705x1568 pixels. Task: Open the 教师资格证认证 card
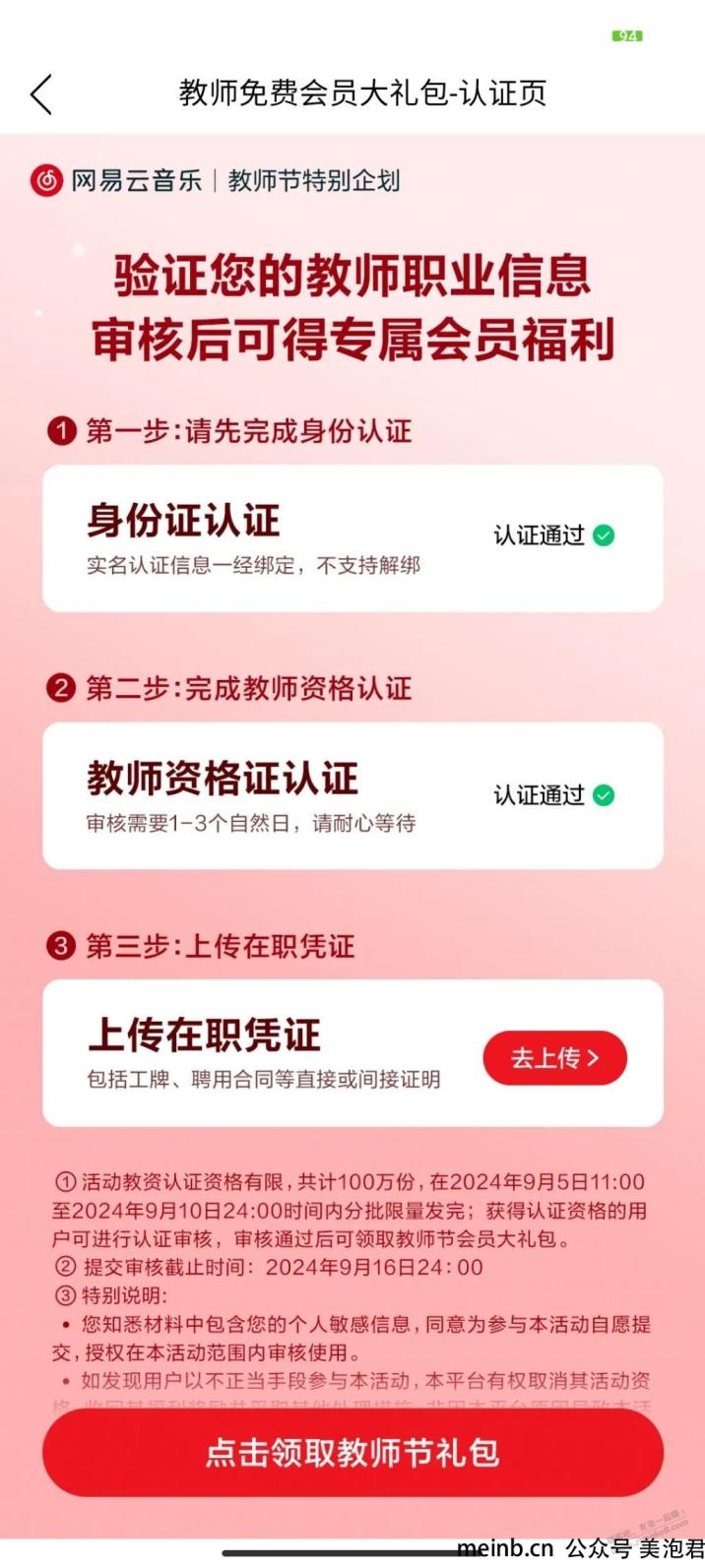[352, 795]
